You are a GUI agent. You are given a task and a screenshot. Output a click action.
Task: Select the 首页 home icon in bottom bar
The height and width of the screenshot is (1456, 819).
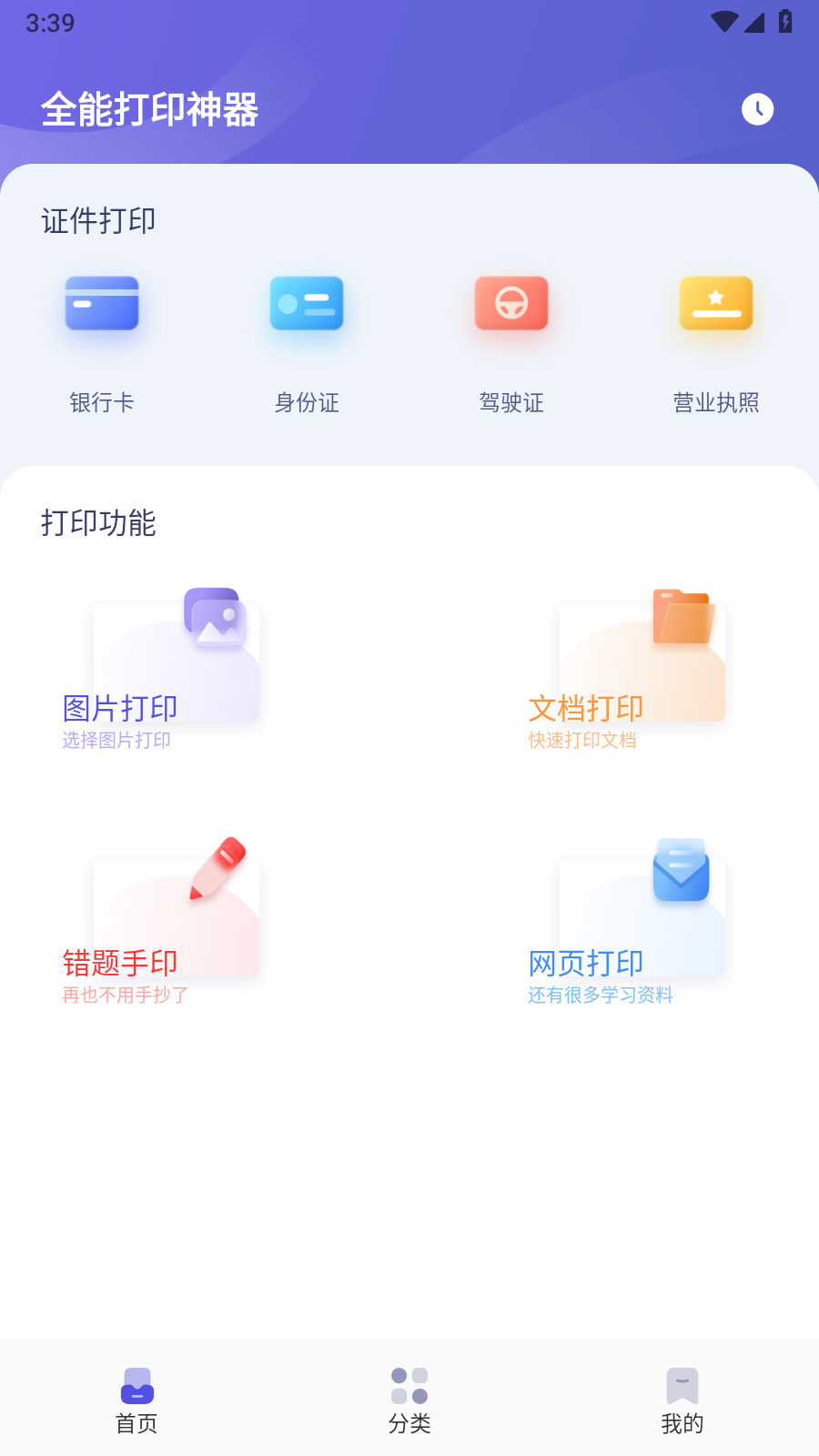pyautogui.click(x=137, y=1385)
